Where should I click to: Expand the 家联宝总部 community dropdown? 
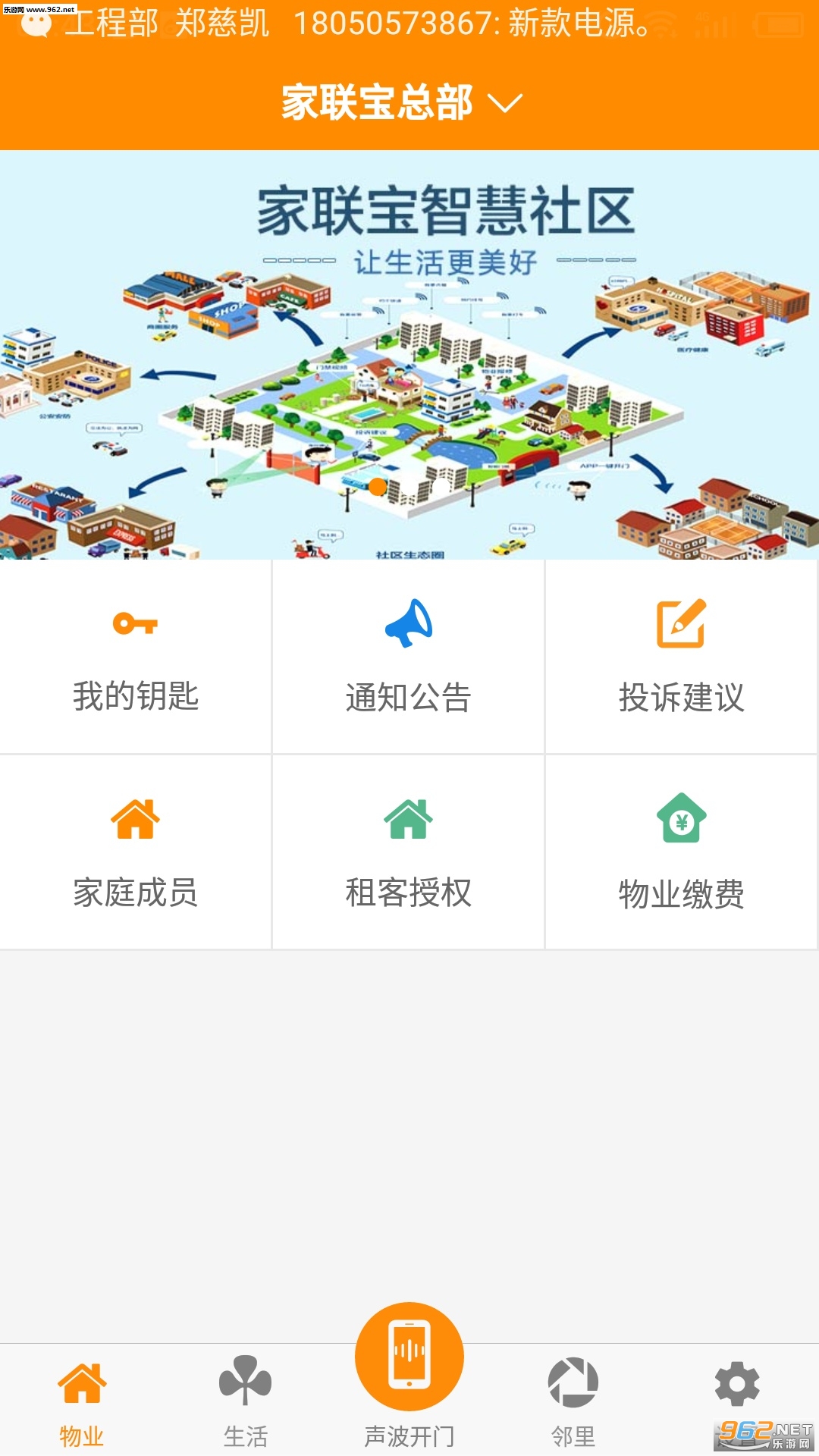tap(402, 102)
